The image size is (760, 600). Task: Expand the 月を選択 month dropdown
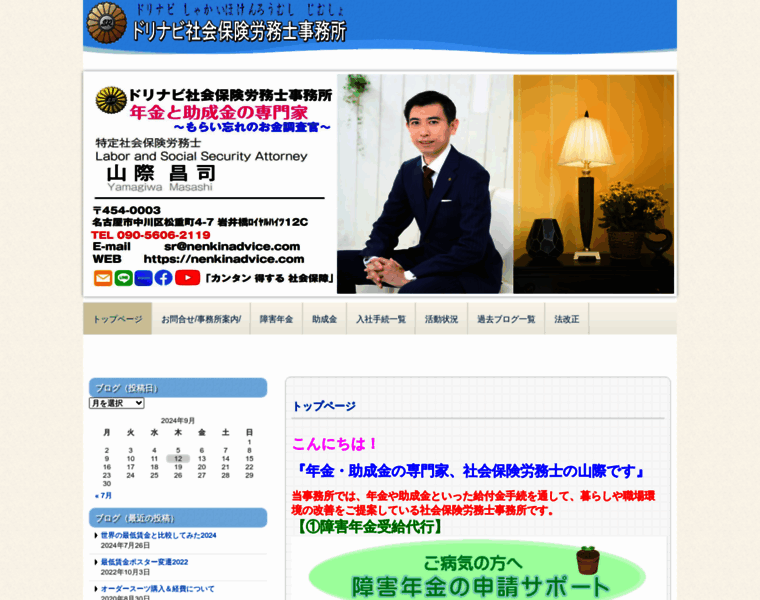coord(116,403)
